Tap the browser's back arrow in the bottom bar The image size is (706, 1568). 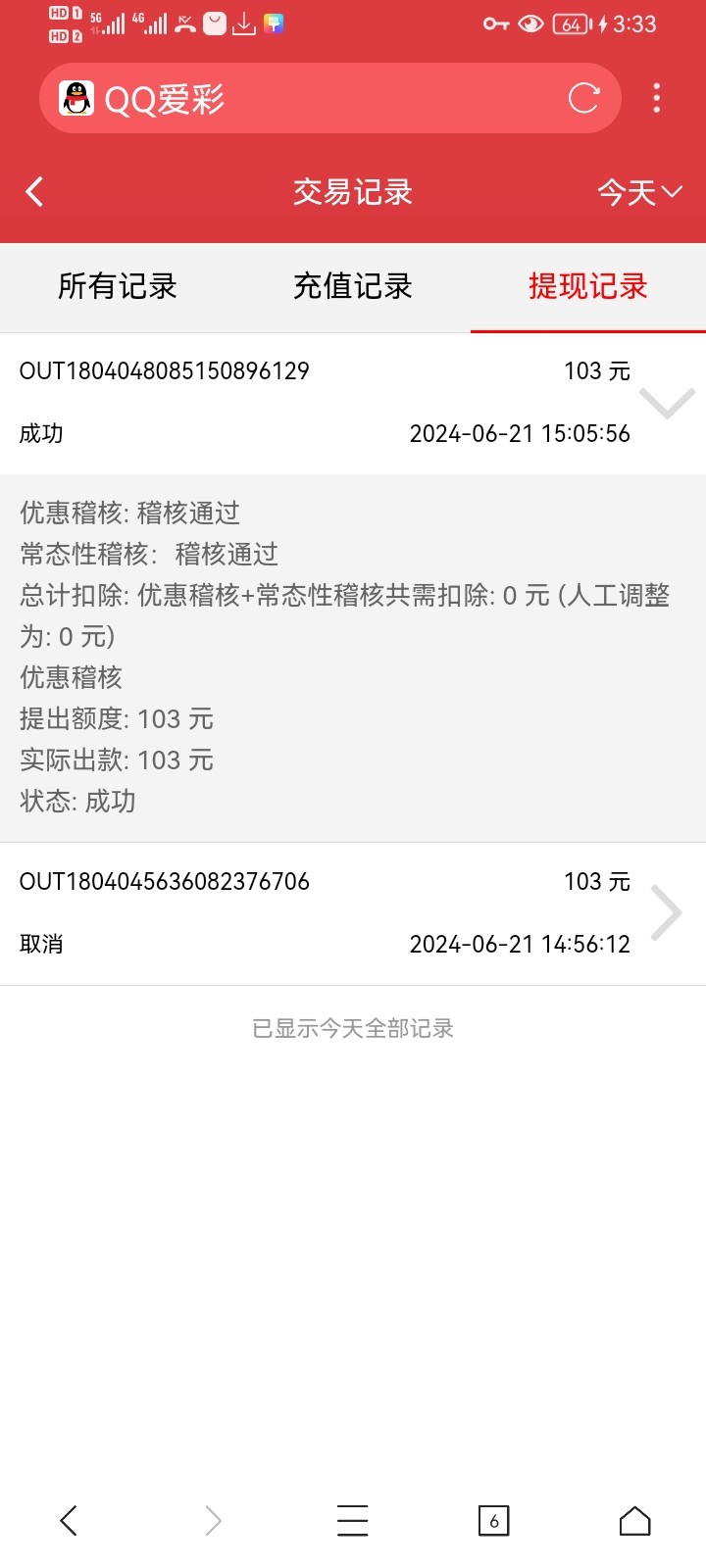pyautogui.click(x=69, y=1521)
